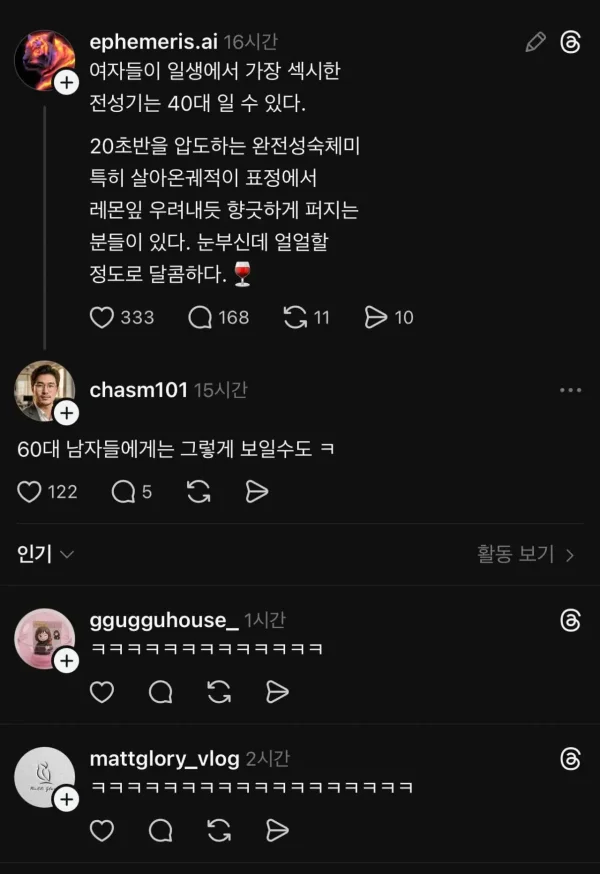The image size is (600, 874).
Task: Follow mattglory_vlog via avatar plus
Action: (66, 799)
